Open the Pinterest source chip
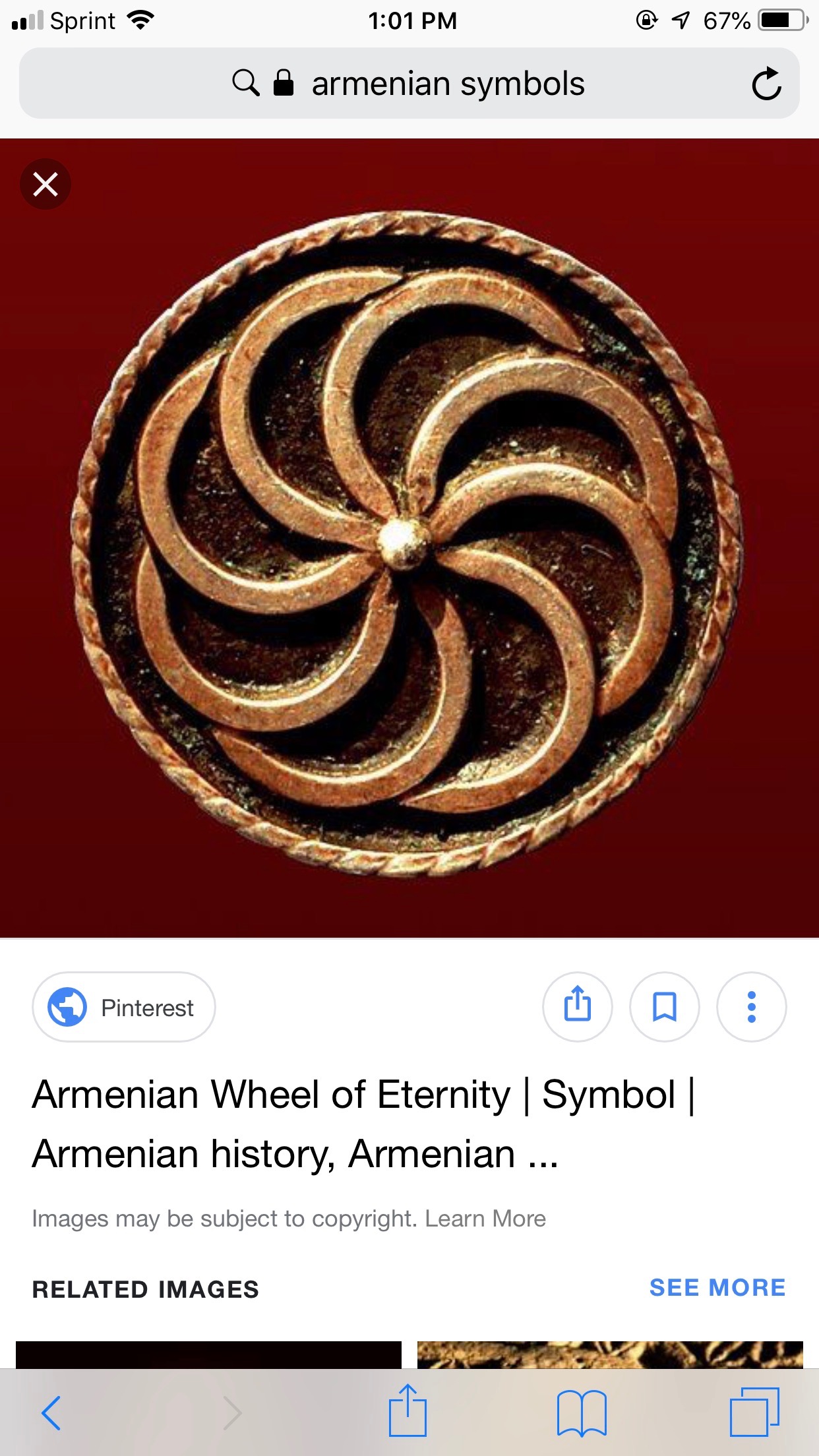The width and height of the screenshot is (819, 1456). coord(124,1007)
